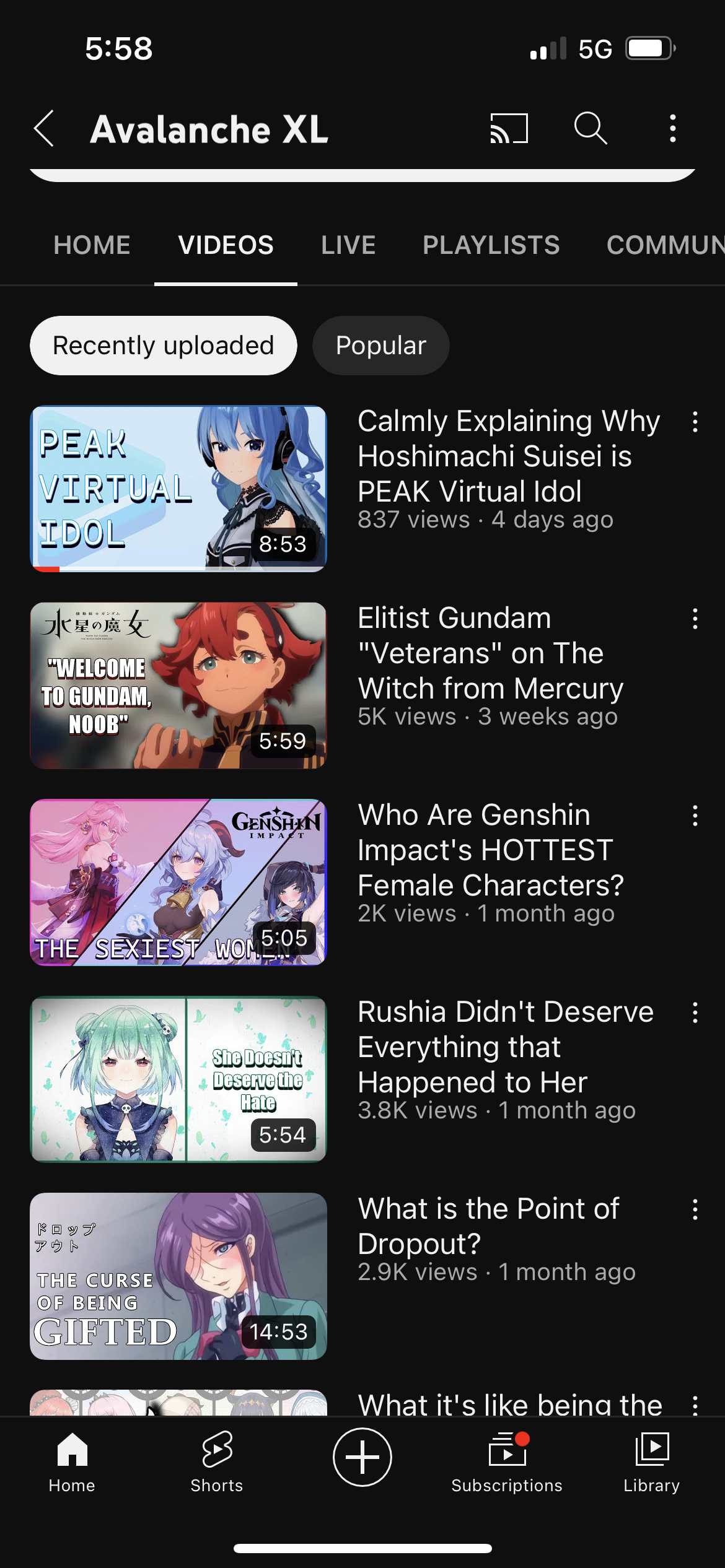The width and height of the screenshot is (725, 1568).
Task: Open options for the Elitist Gundam video
Action: coord(695,619)
